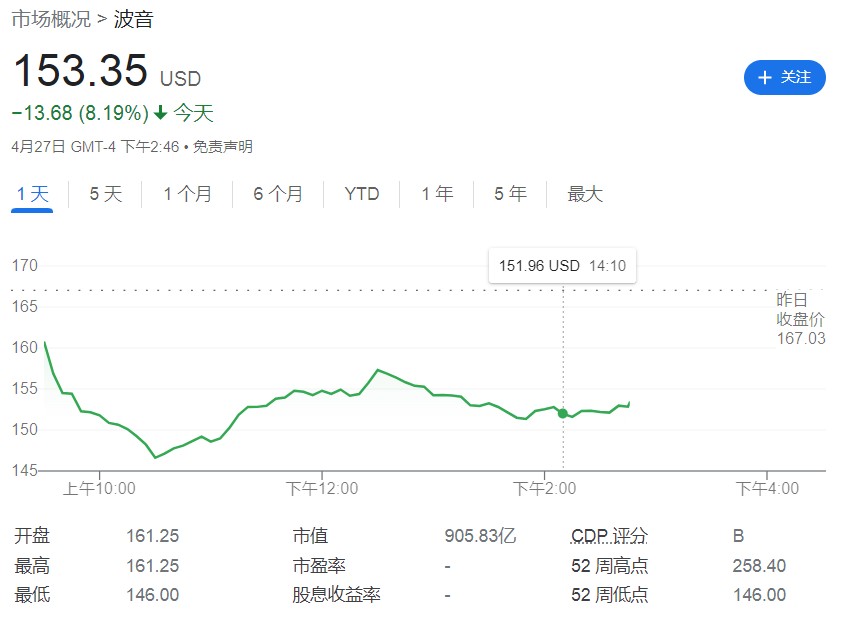Switch to the 1 个月 chart range
Viewport: 855px width, 621px height.
187,194
